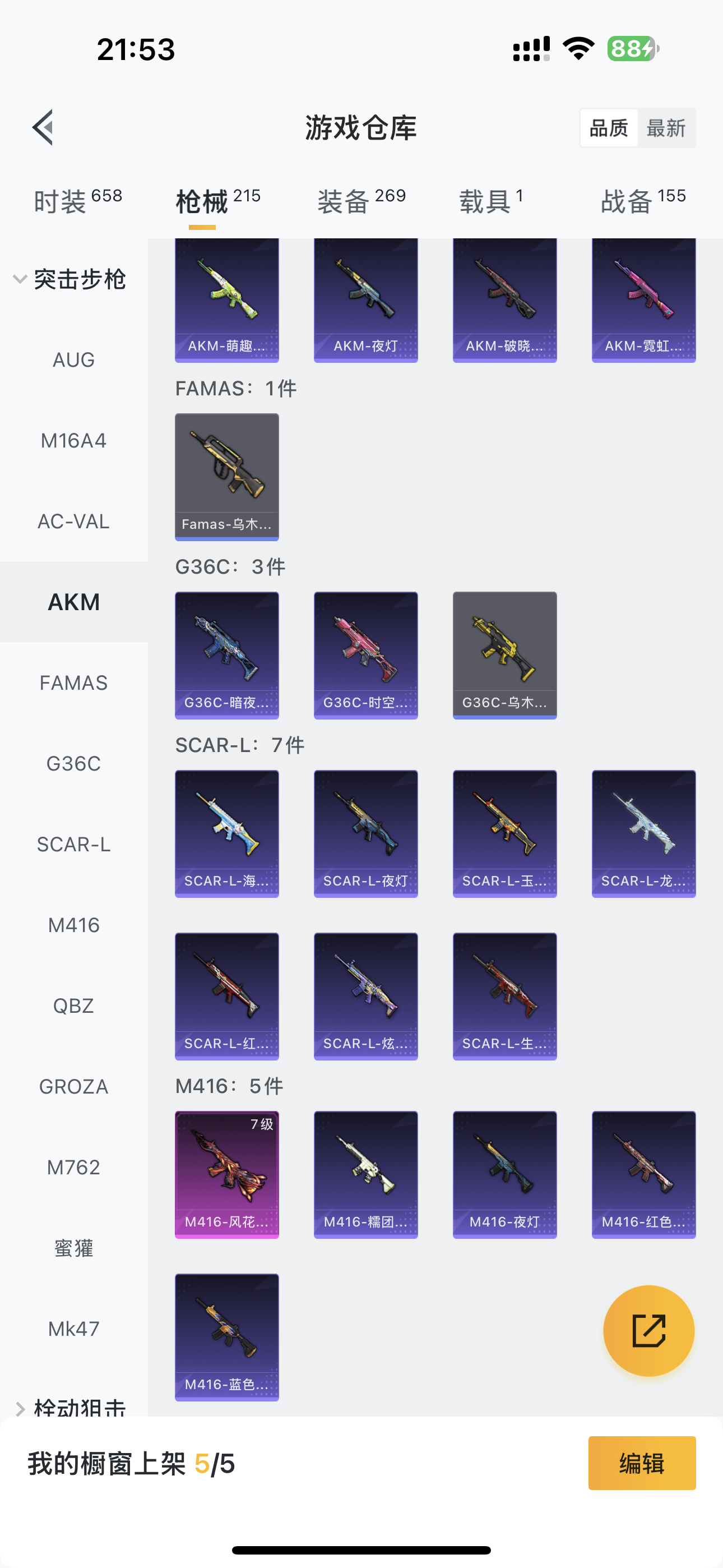Image resolution: width=723 pixels, height=1568 pixels.
Task: Open the SCAR-L-夜灯 skin tile
Action: pos(366,833)
